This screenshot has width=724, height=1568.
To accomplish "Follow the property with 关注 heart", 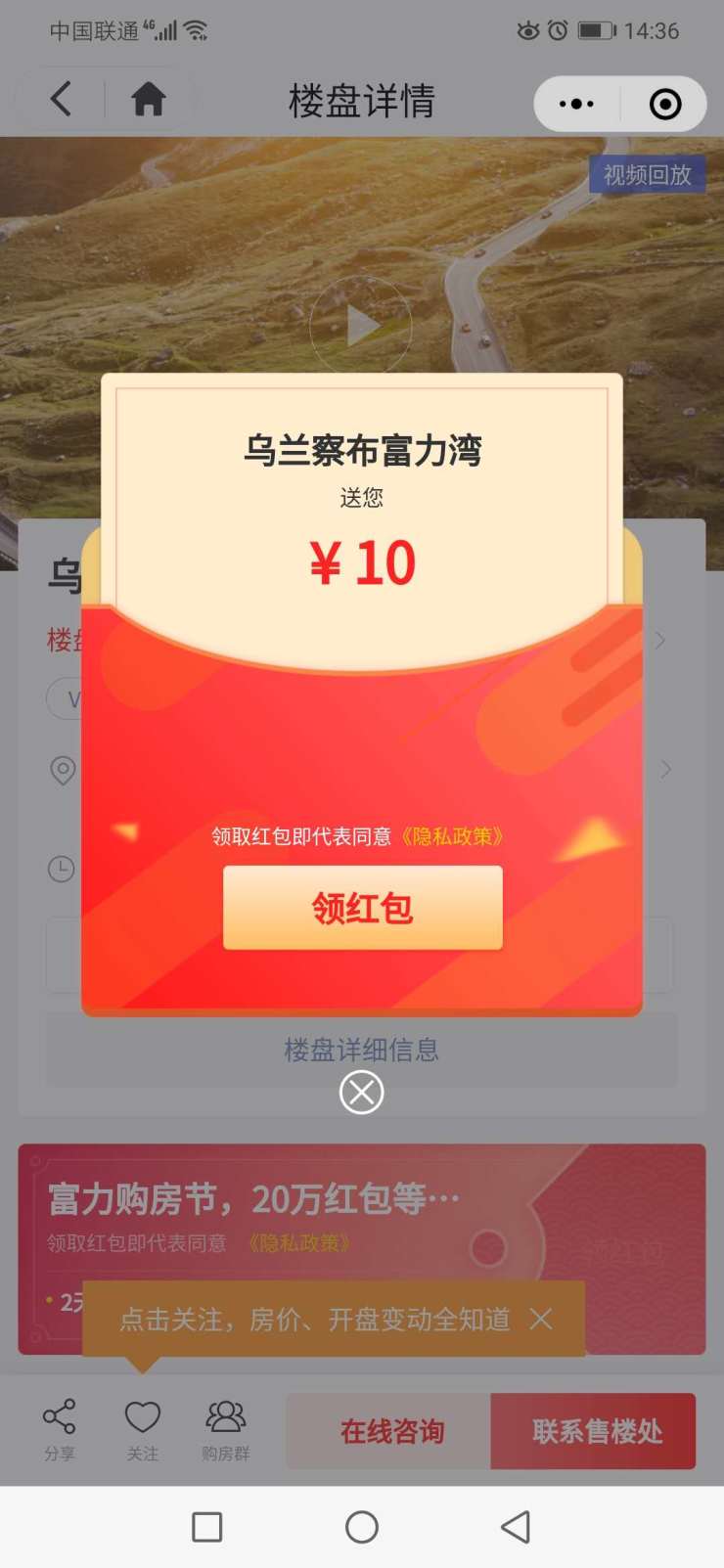I will [x=142, y=1429].
